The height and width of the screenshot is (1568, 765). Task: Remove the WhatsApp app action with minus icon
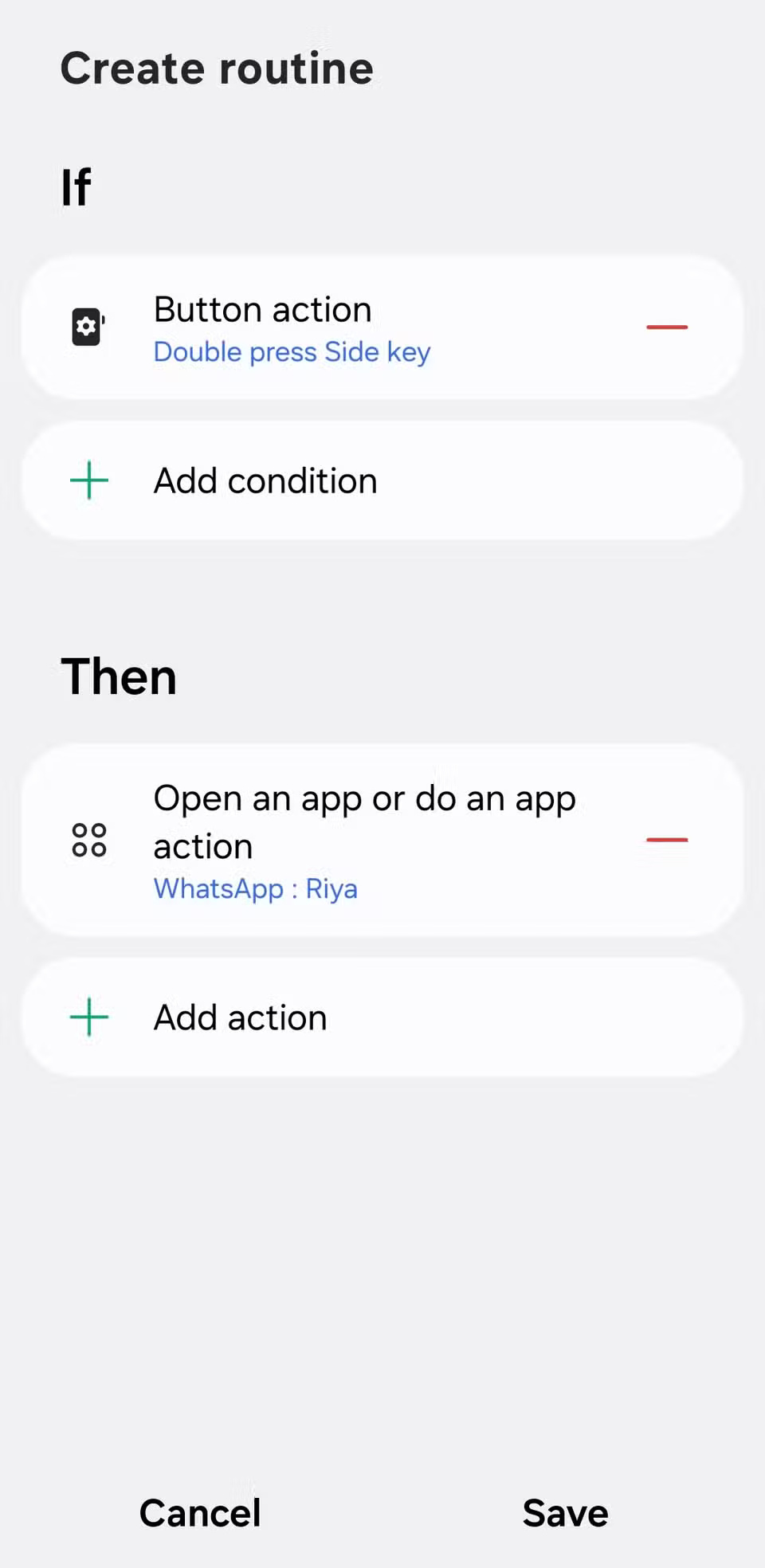tap(666, 839)
